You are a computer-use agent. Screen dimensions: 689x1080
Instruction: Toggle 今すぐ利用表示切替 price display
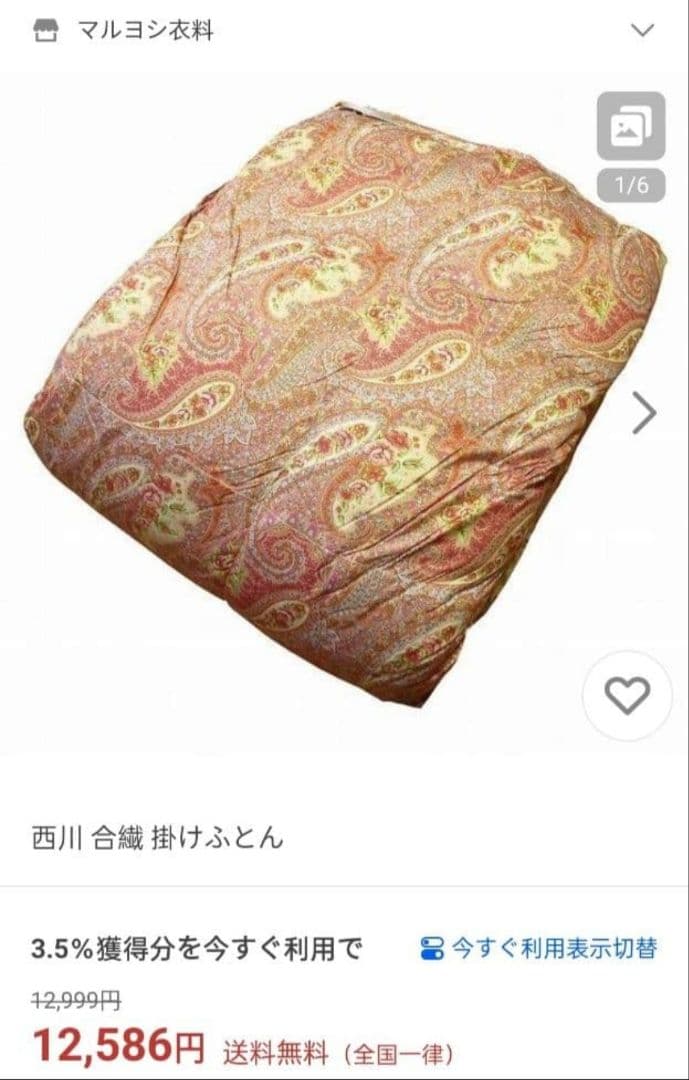540,948
